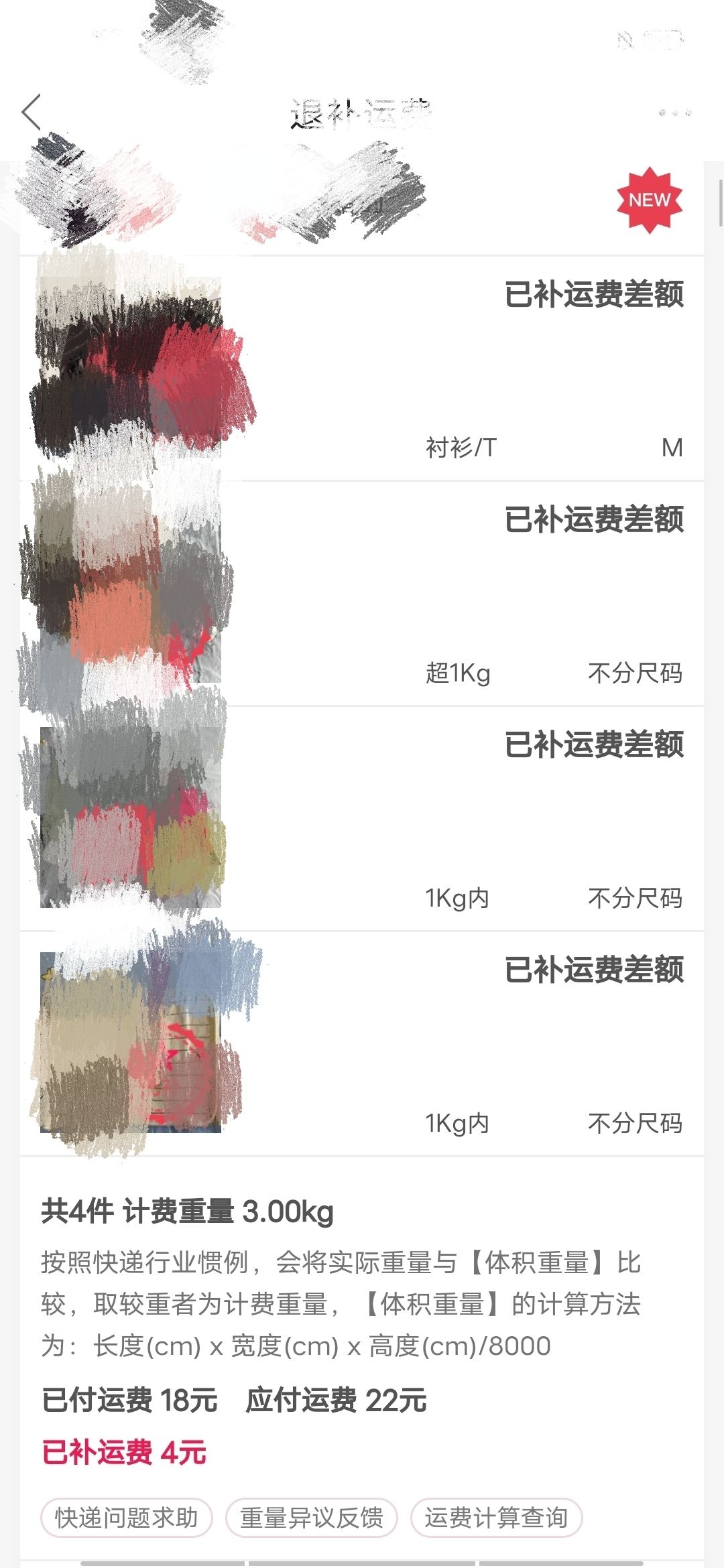724x1568 pixels.
Task: Open 重量异议反馈 feedback chip
Action: tap(312, 1518)
